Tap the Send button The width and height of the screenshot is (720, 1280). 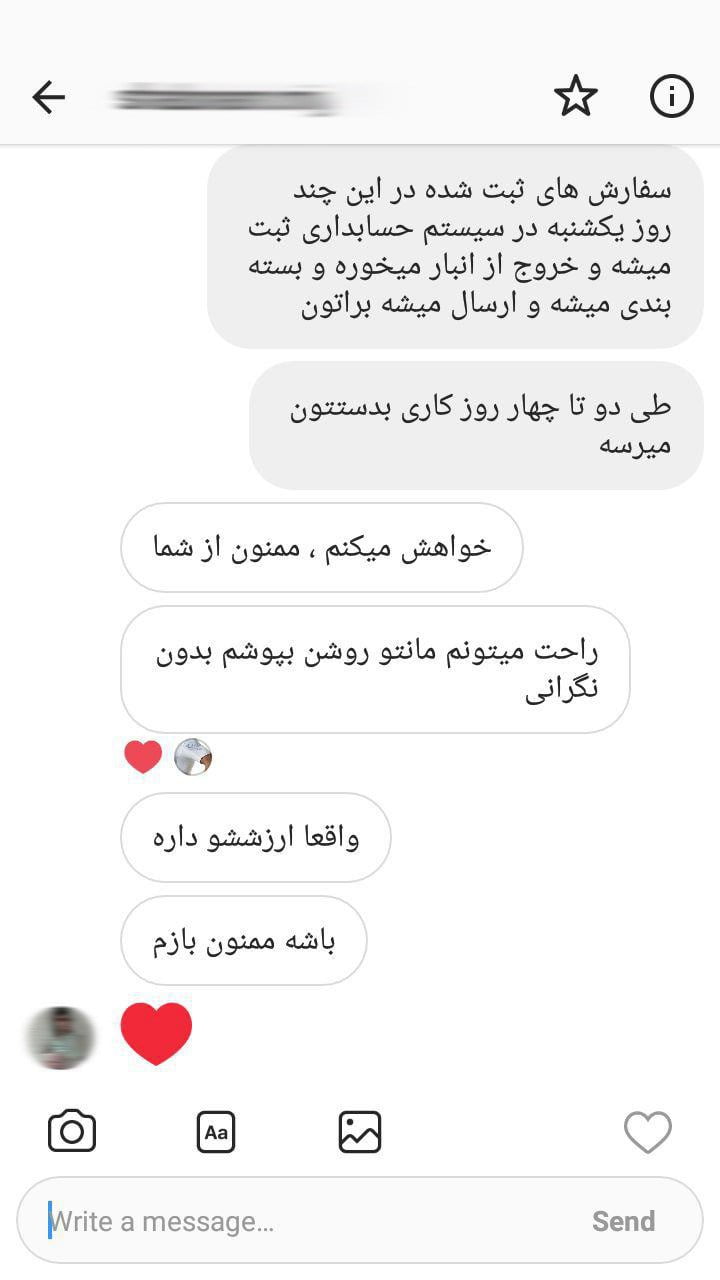623,1221
